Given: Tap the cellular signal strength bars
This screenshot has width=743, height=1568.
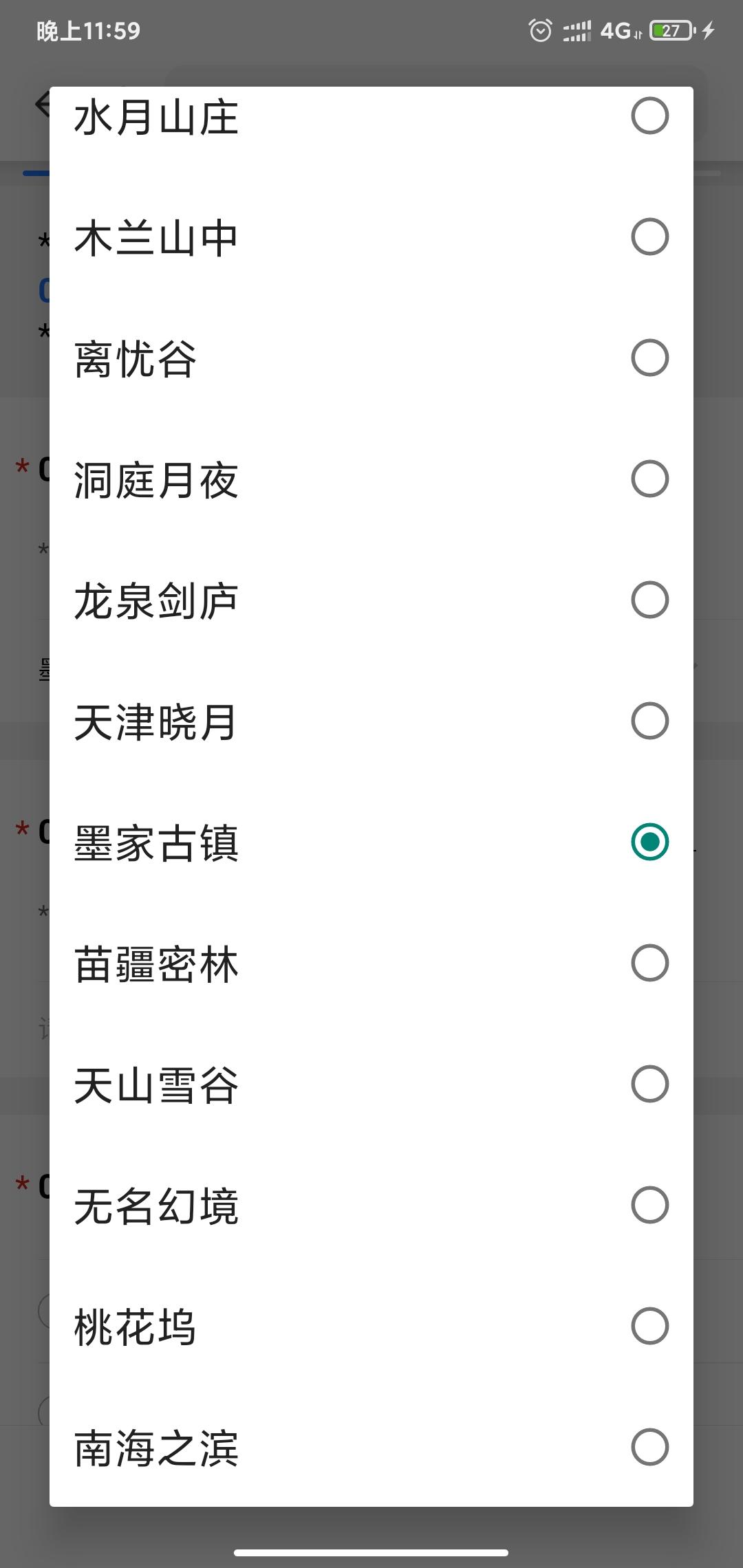Looking at the screenshot, I should click(578, 30).
